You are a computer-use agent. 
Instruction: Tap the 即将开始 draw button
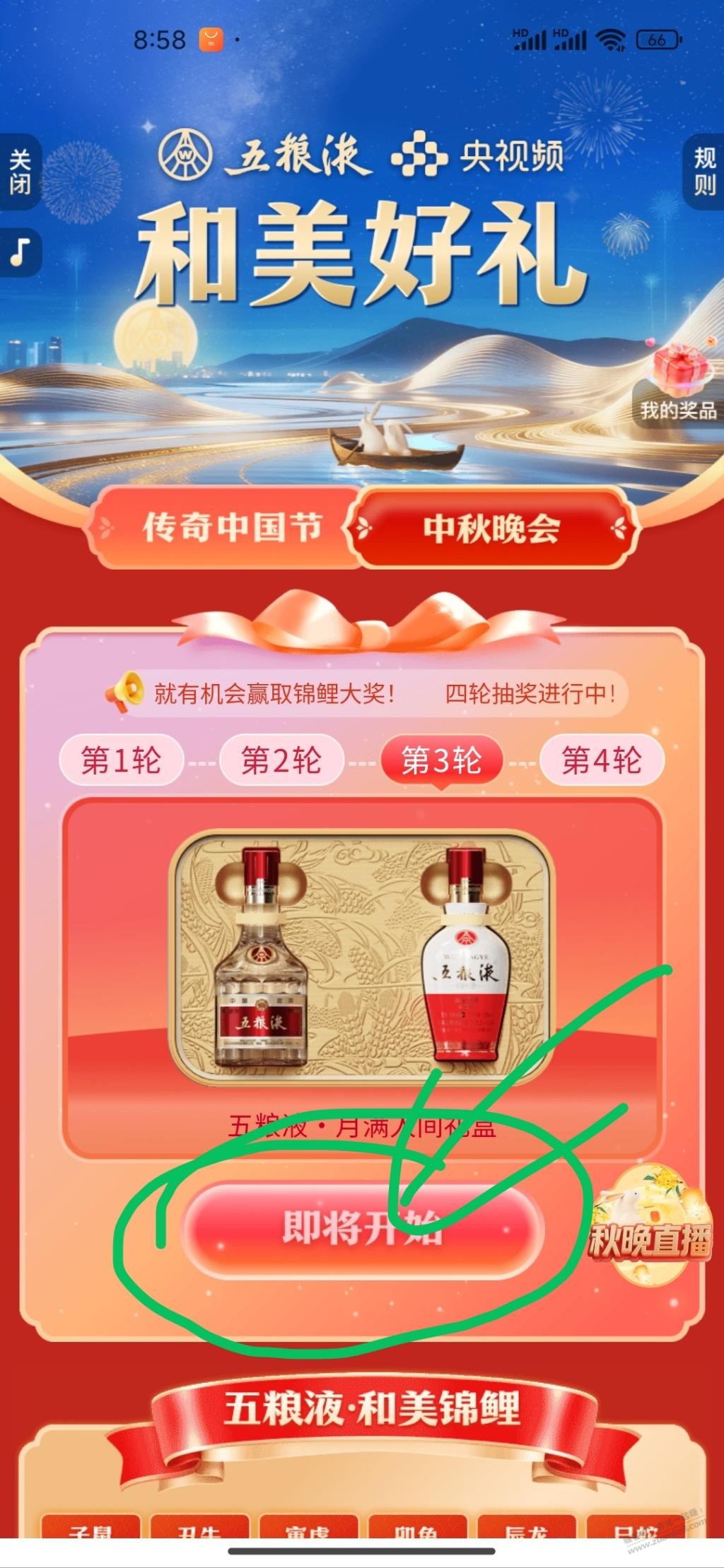tap(362, 1228)
